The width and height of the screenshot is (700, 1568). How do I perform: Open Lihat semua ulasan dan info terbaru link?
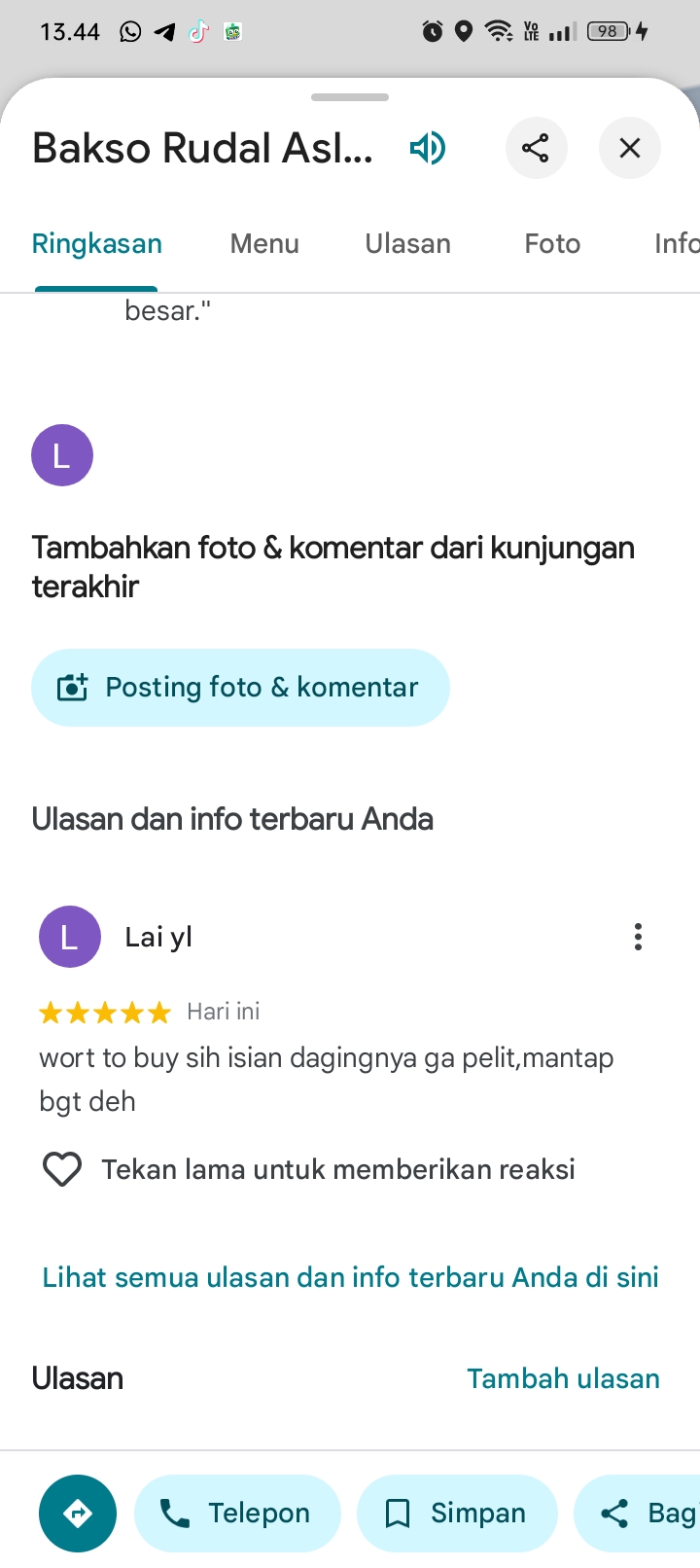click(350, 1276)
